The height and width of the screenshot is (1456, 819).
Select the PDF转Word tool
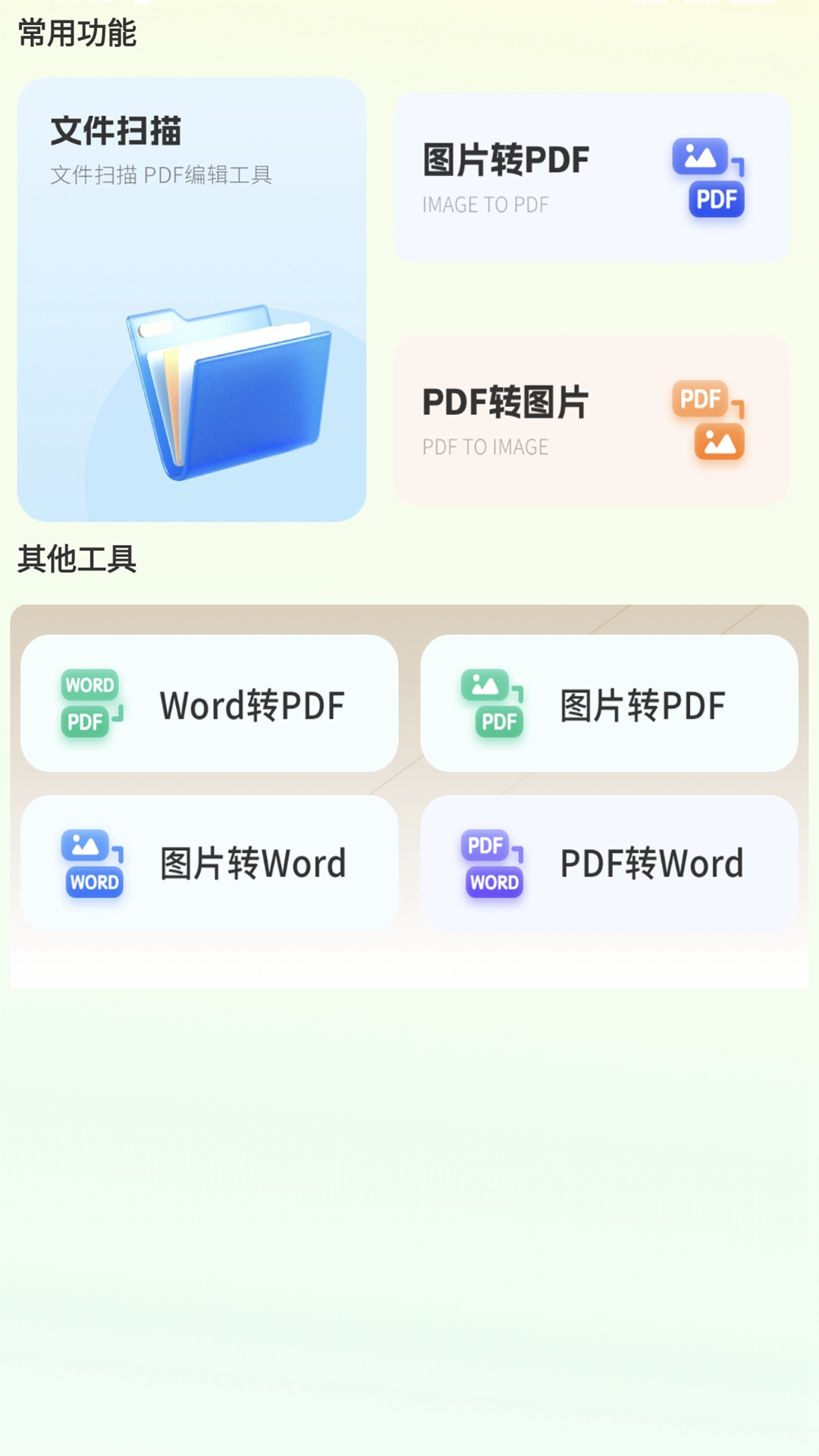(610, 862)
